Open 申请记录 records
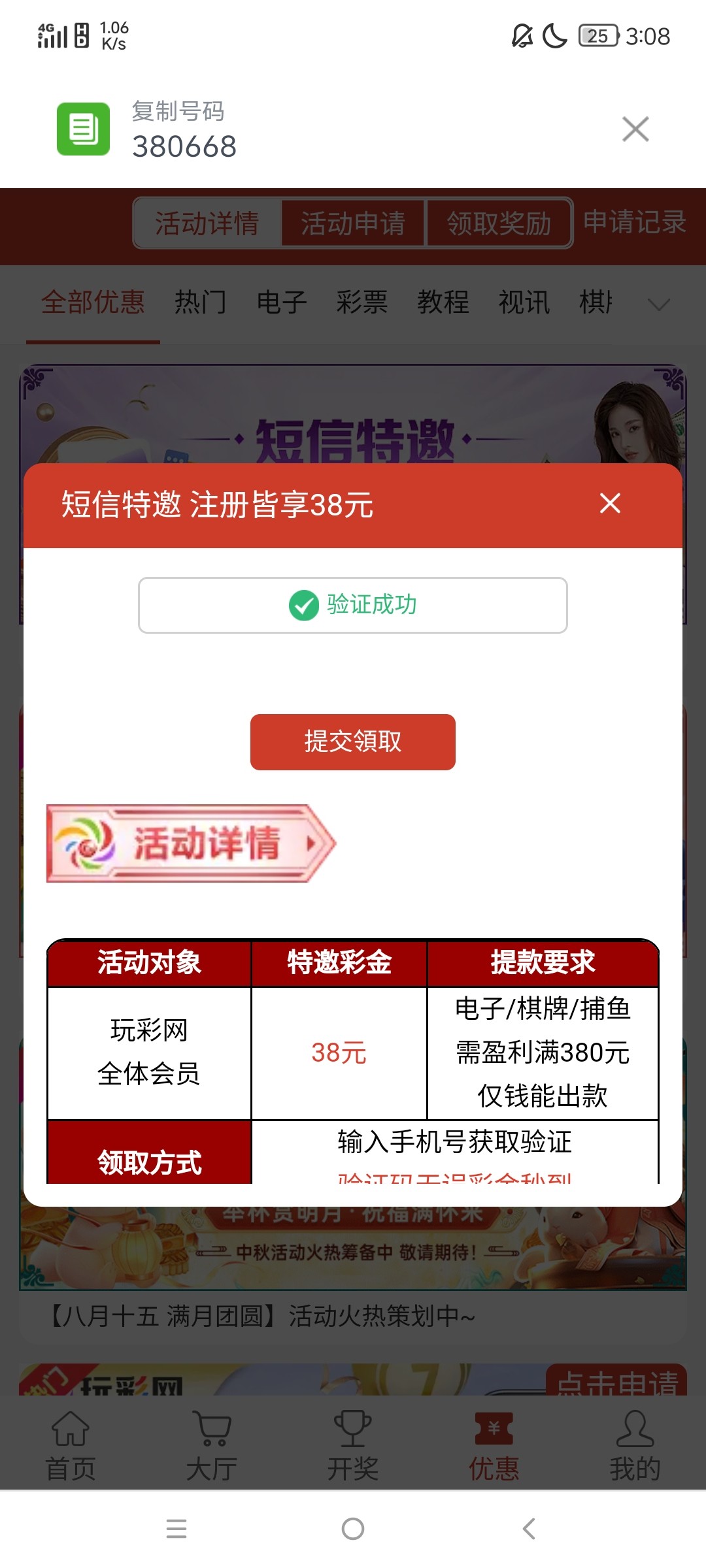This screenshot has width=706, height=1568. point(634,222)
